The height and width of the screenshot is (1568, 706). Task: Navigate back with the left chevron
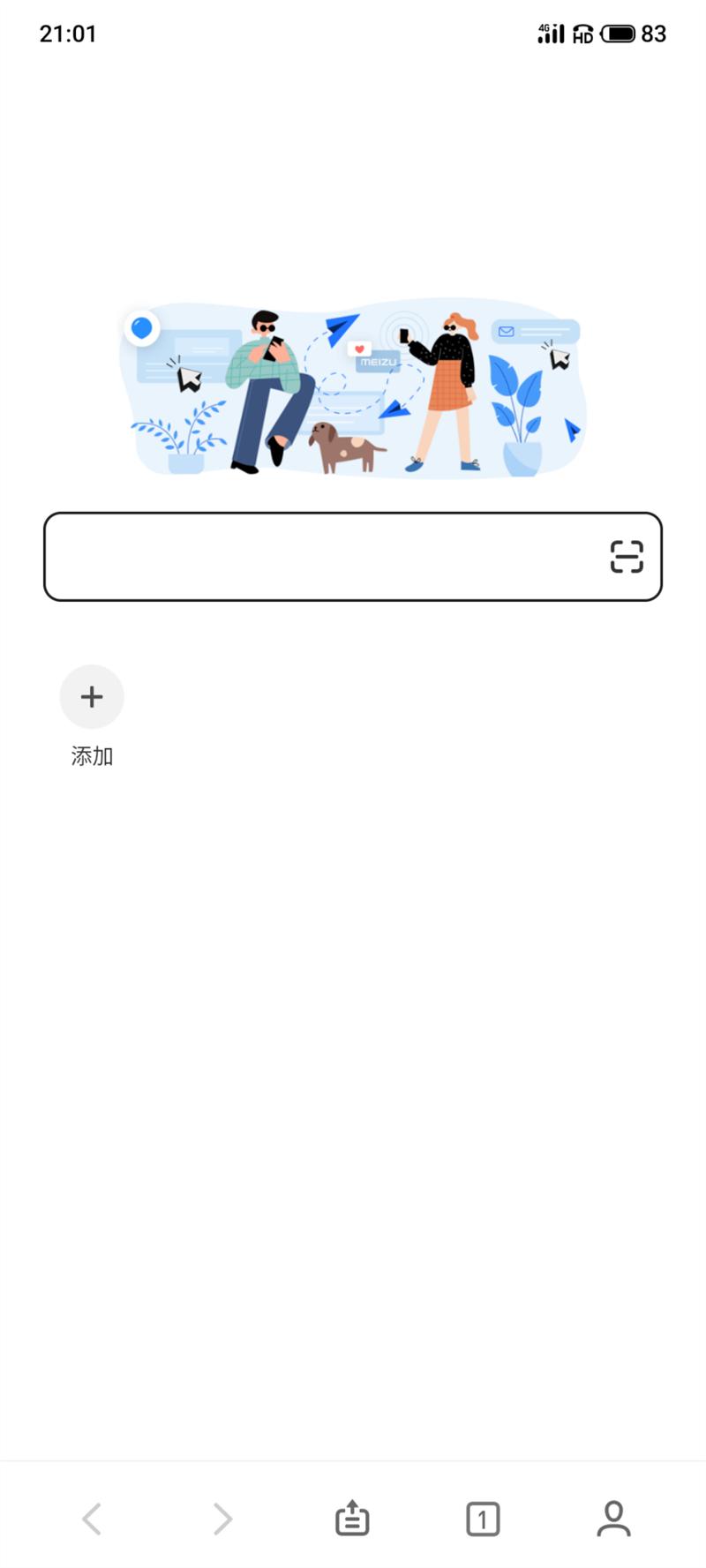click(92, 1519)
